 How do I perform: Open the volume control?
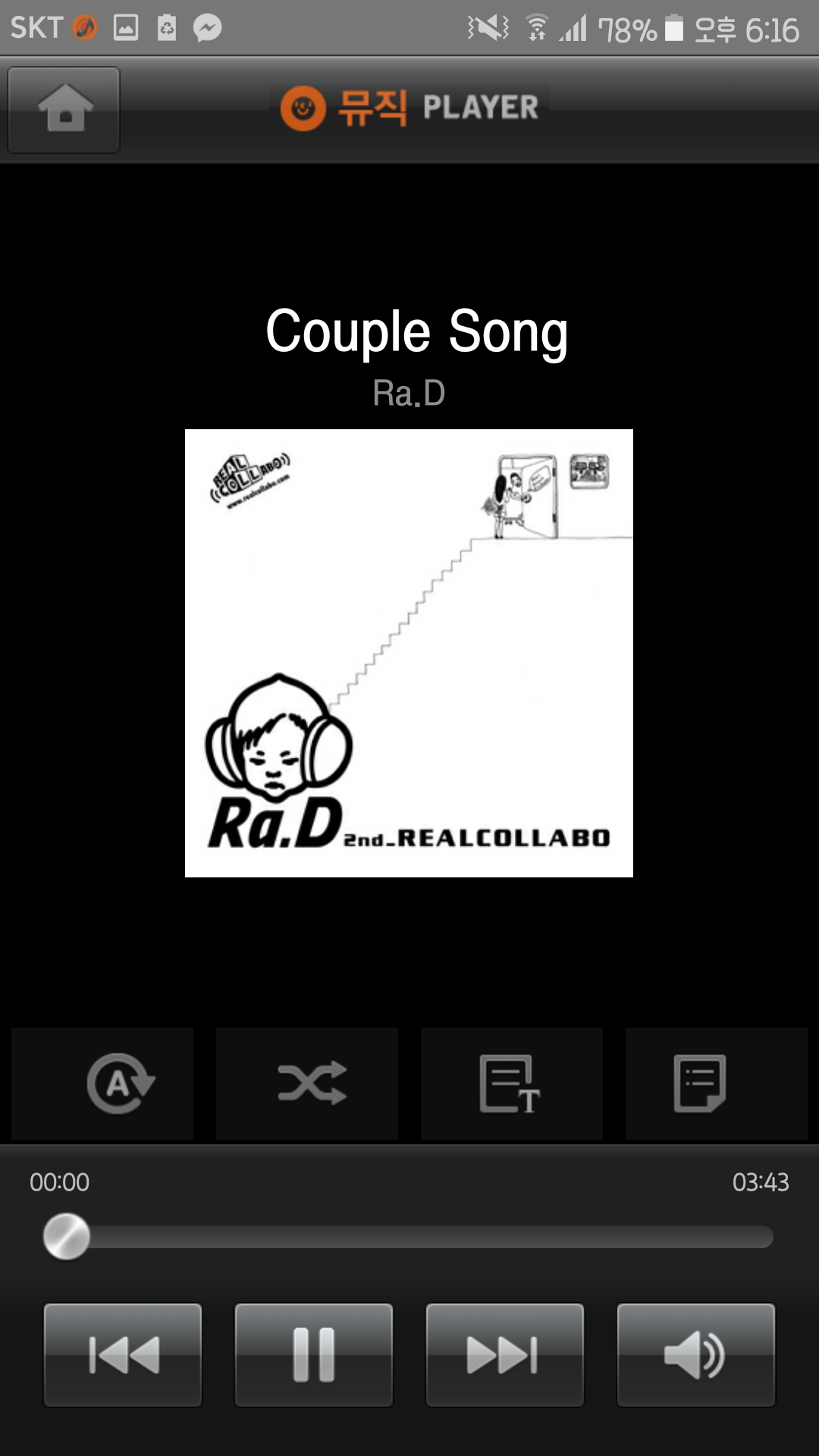(x=696, y=1355)
